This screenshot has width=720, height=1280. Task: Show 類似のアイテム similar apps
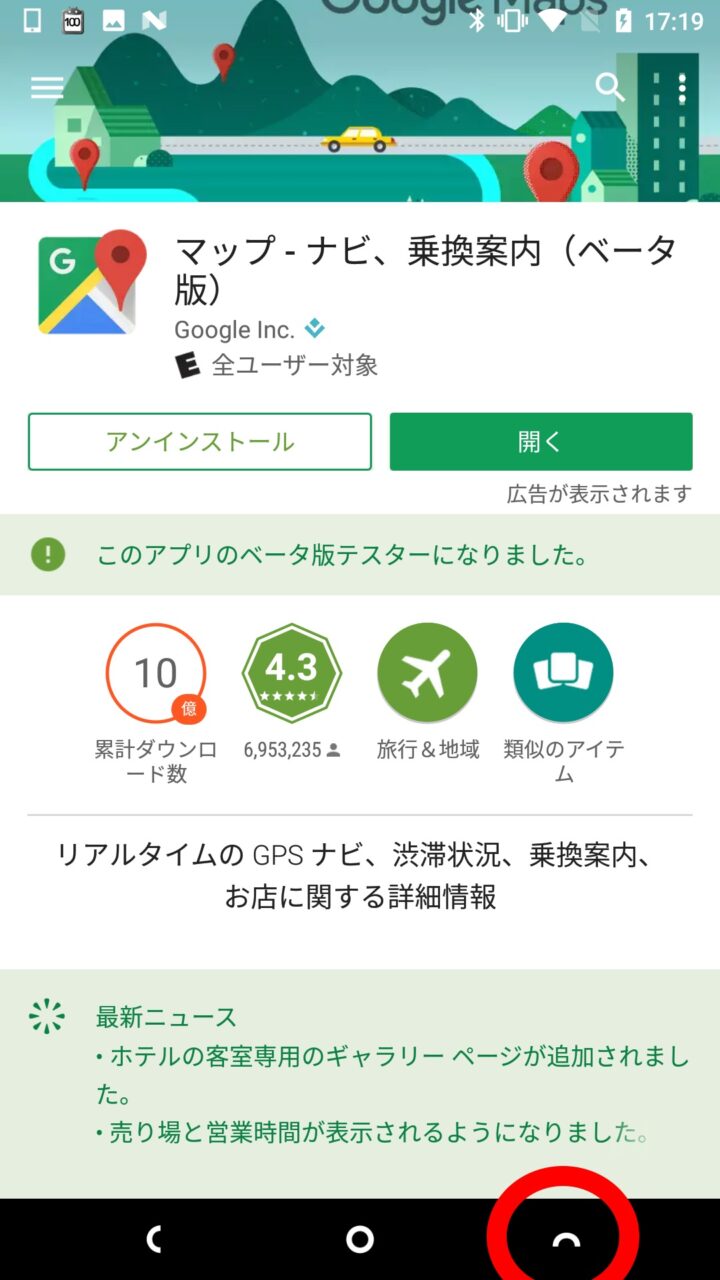[563, 673]
